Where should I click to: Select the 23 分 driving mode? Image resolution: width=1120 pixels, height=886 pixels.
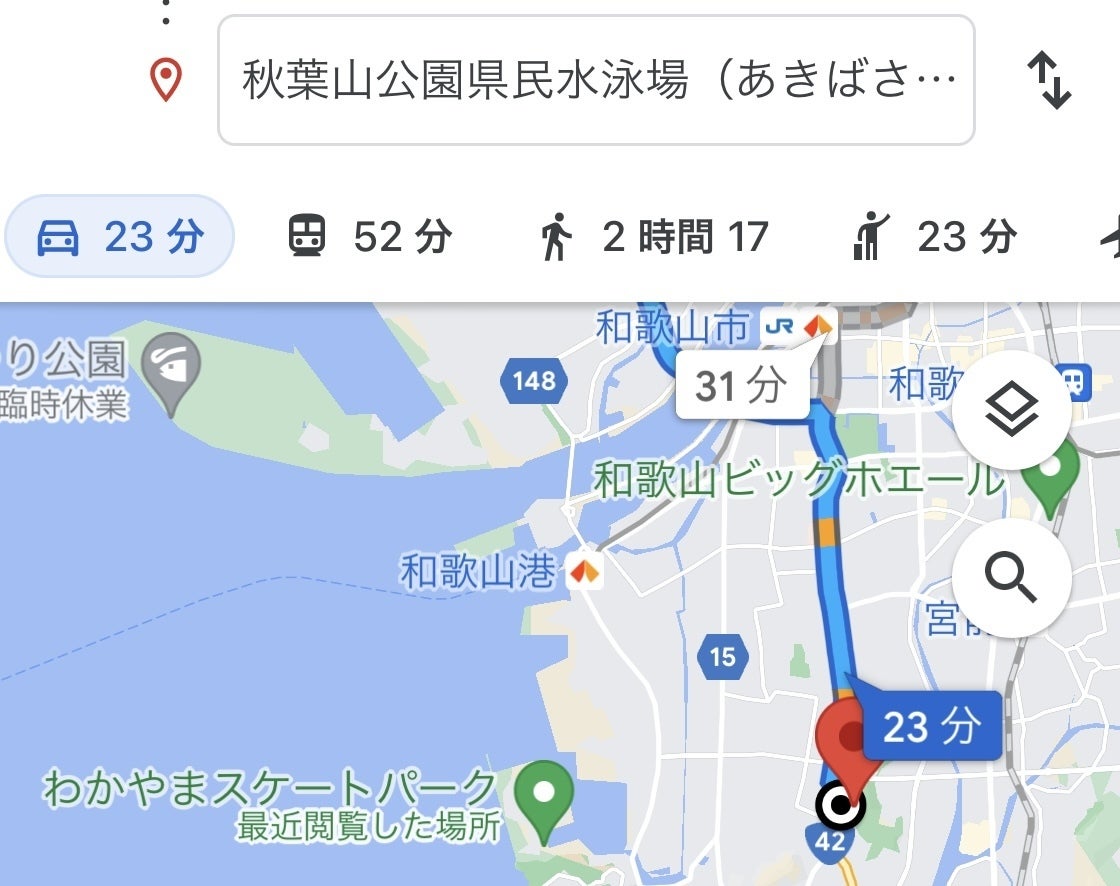coord(120,237)
